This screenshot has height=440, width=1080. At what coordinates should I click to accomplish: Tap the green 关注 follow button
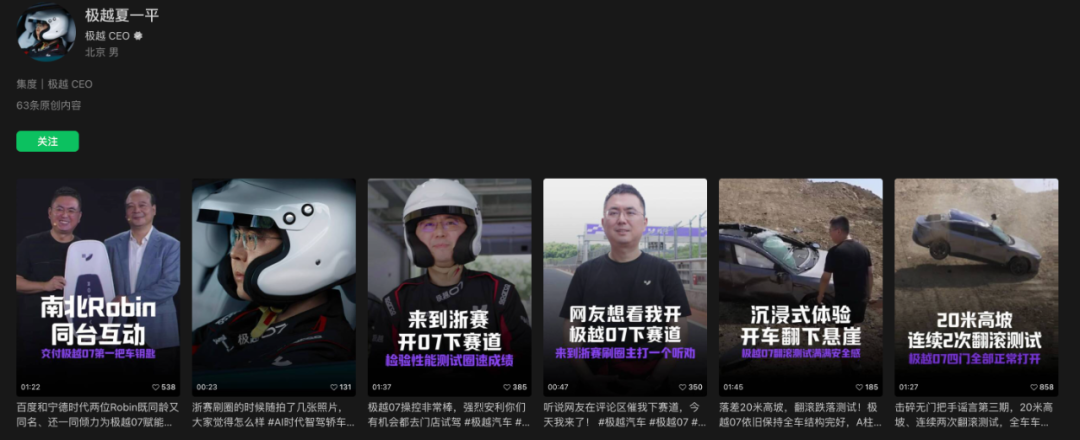(x=47, y=142)
